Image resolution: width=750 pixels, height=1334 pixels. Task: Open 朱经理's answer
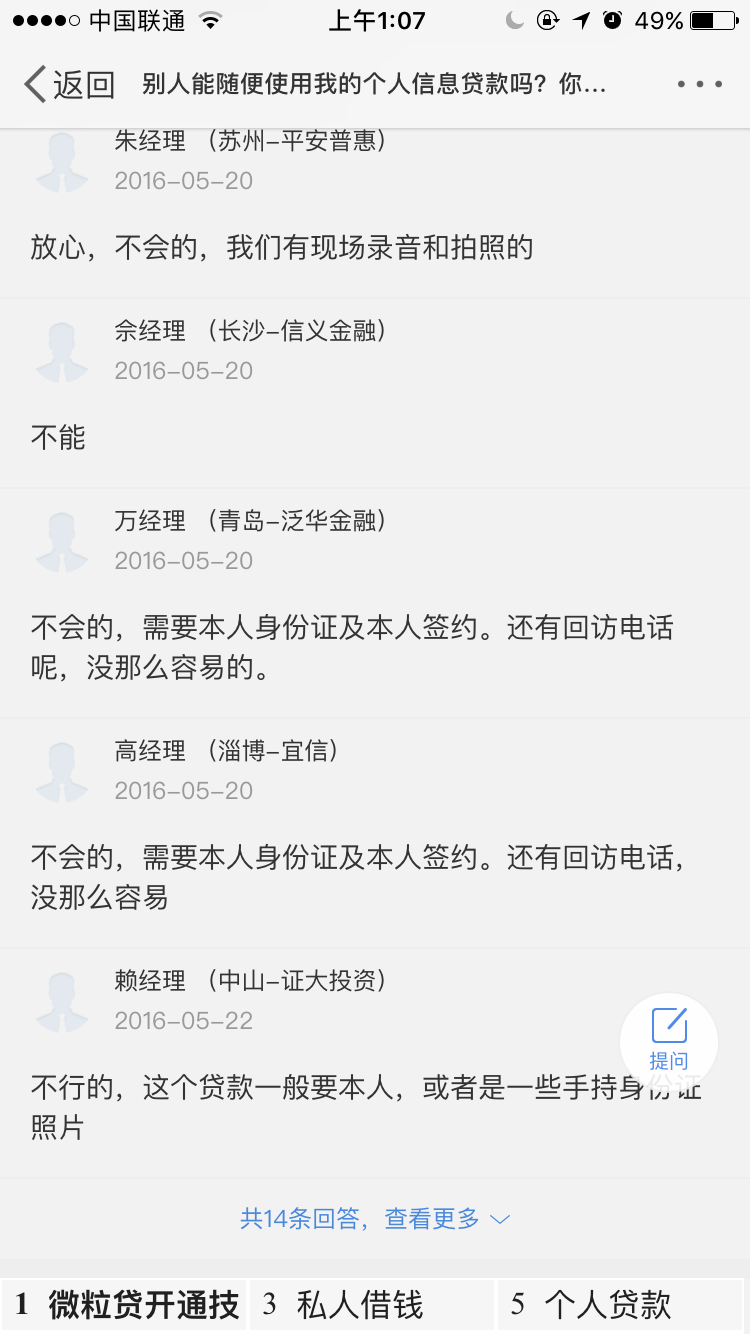tap(375, 212)
